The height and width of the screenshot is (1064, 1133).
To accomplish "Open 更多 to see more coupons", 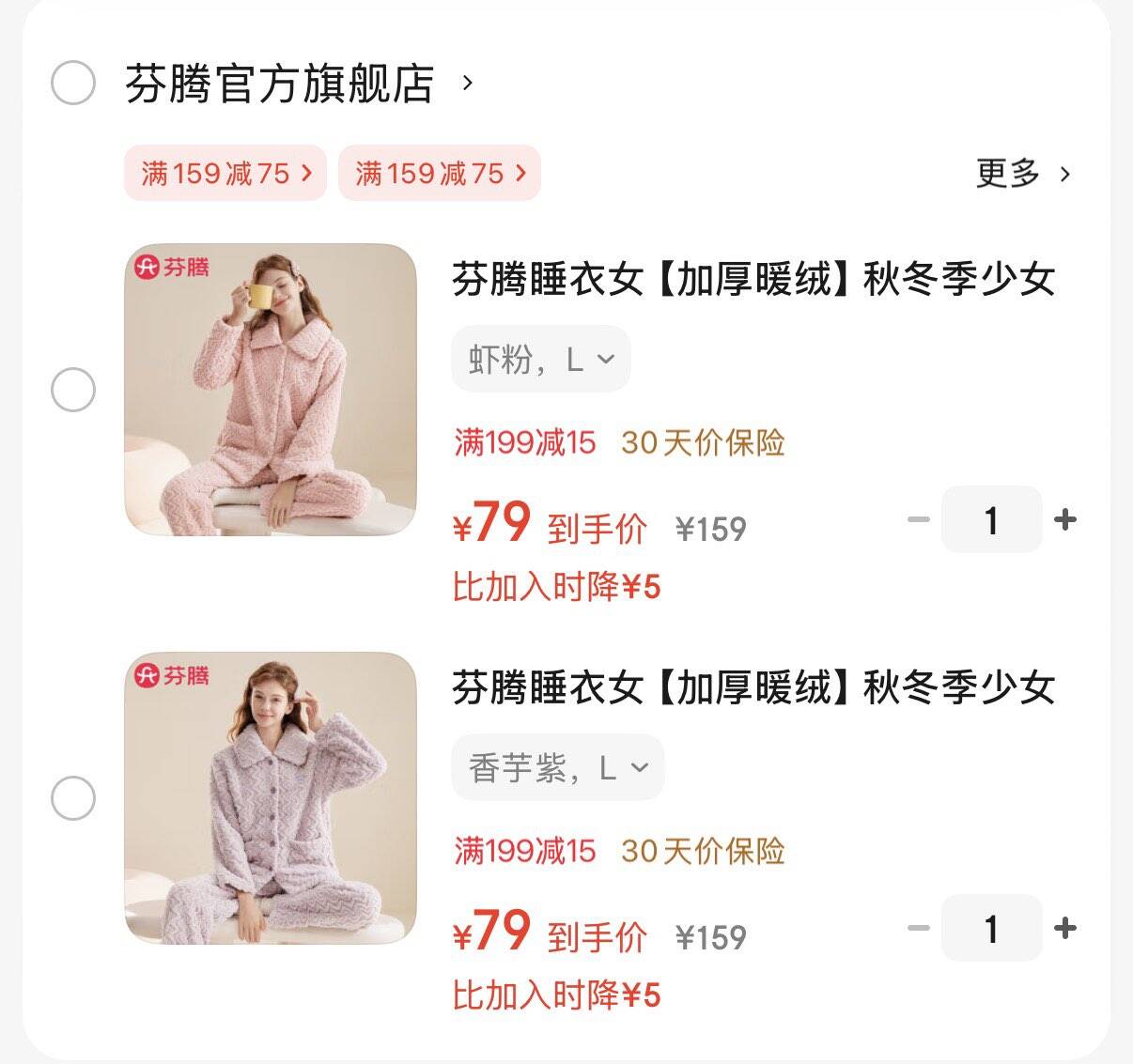I will [1022, 173].
